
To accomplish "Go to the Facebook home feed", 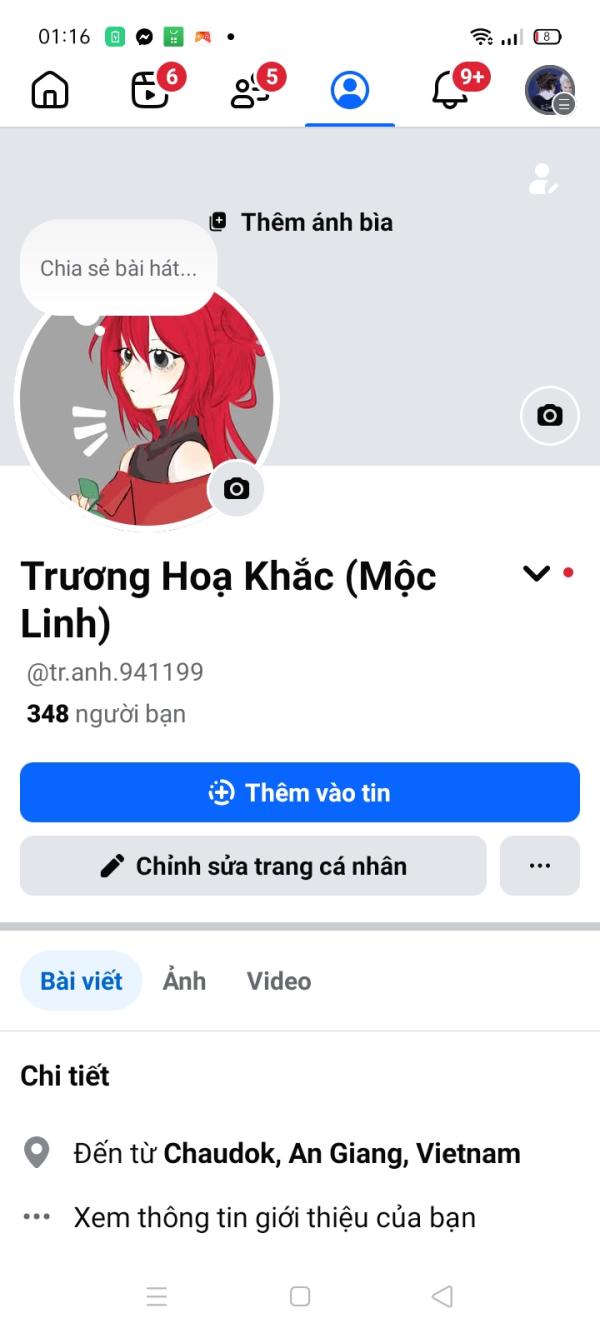I will click(50, 91).
